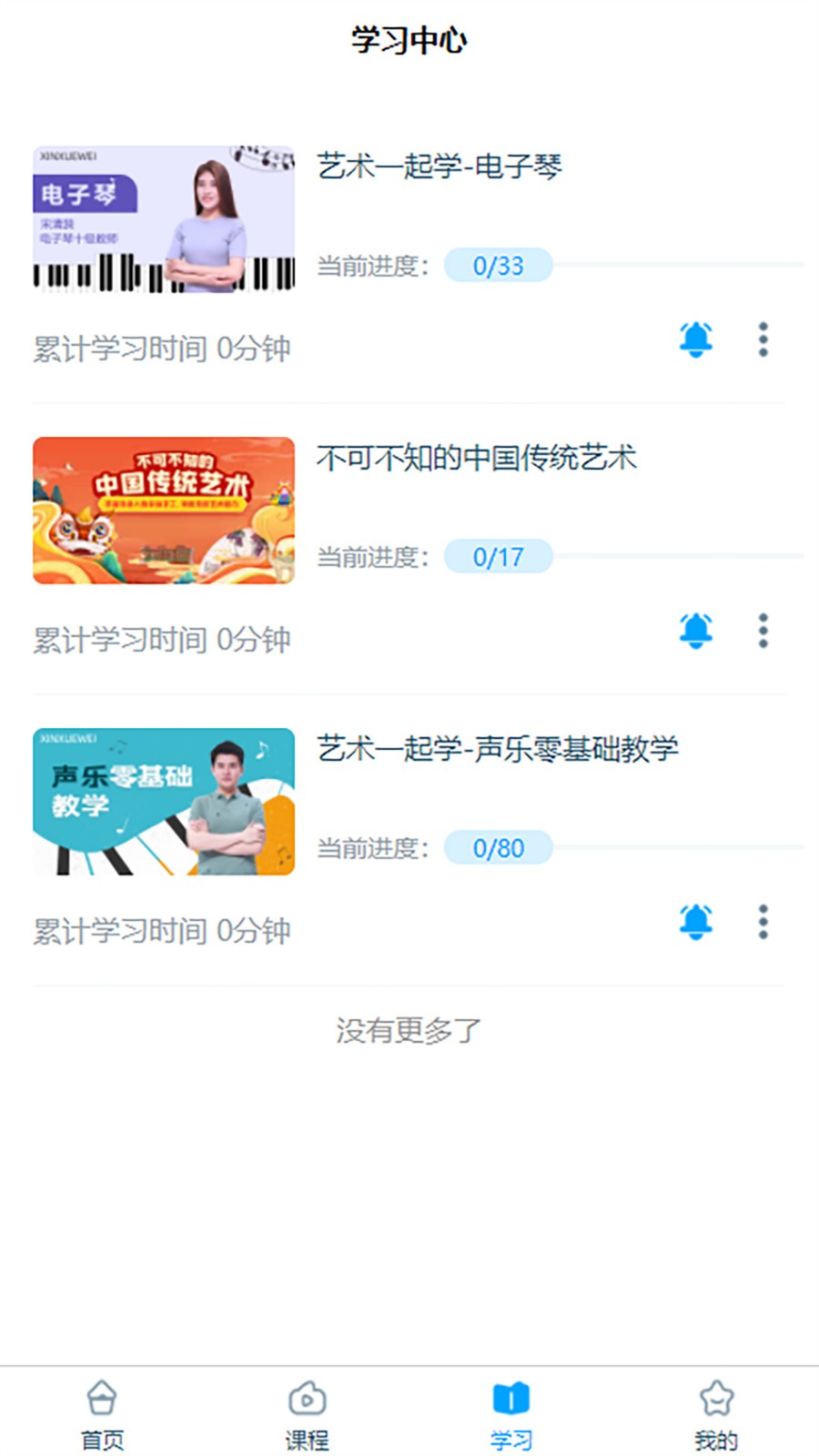Open more options for 声乐零基础教学 course

pyautogui.click(x=763, y=922)
